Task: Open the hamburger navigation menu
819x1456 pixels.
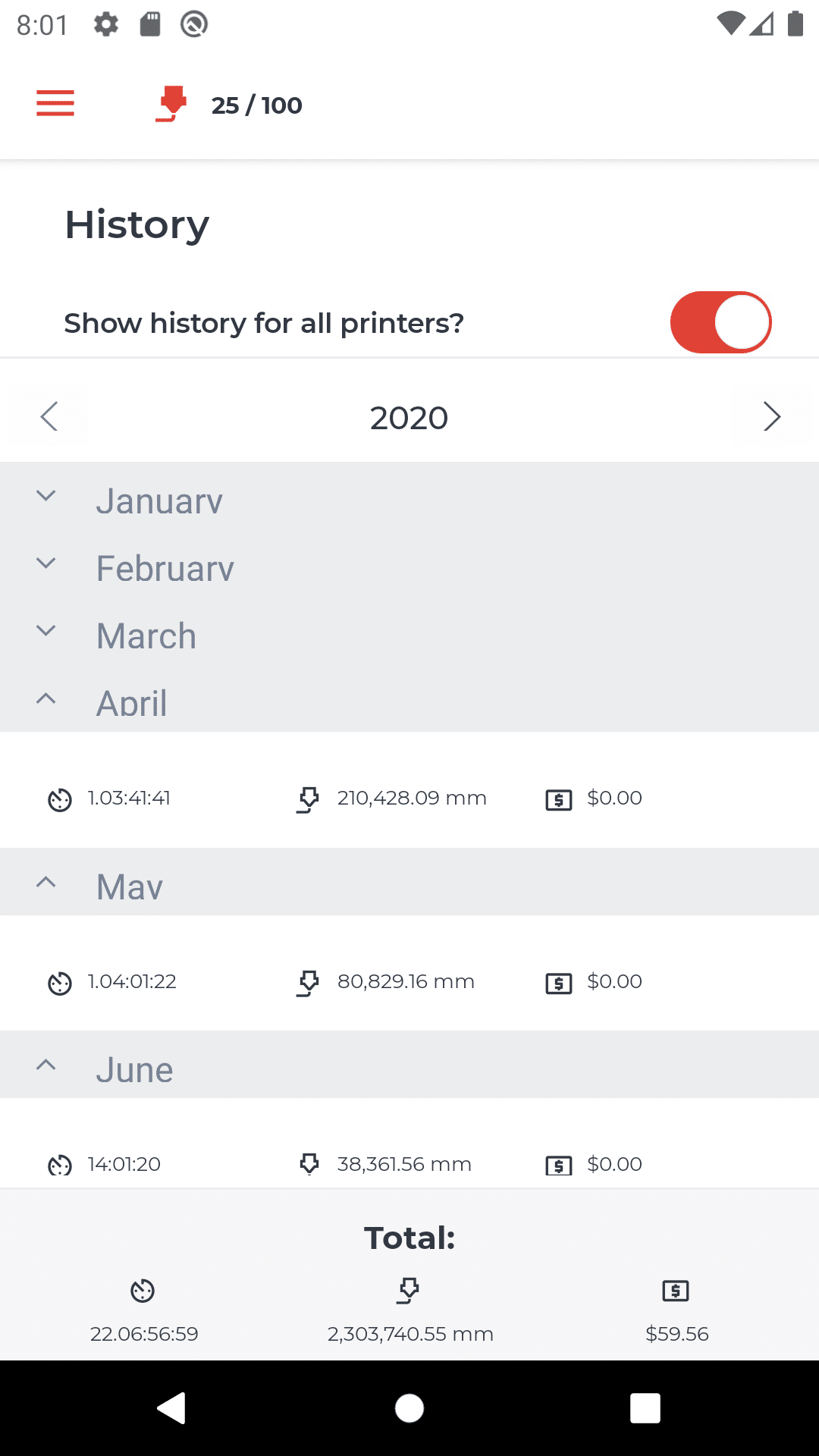Action: 55,103
